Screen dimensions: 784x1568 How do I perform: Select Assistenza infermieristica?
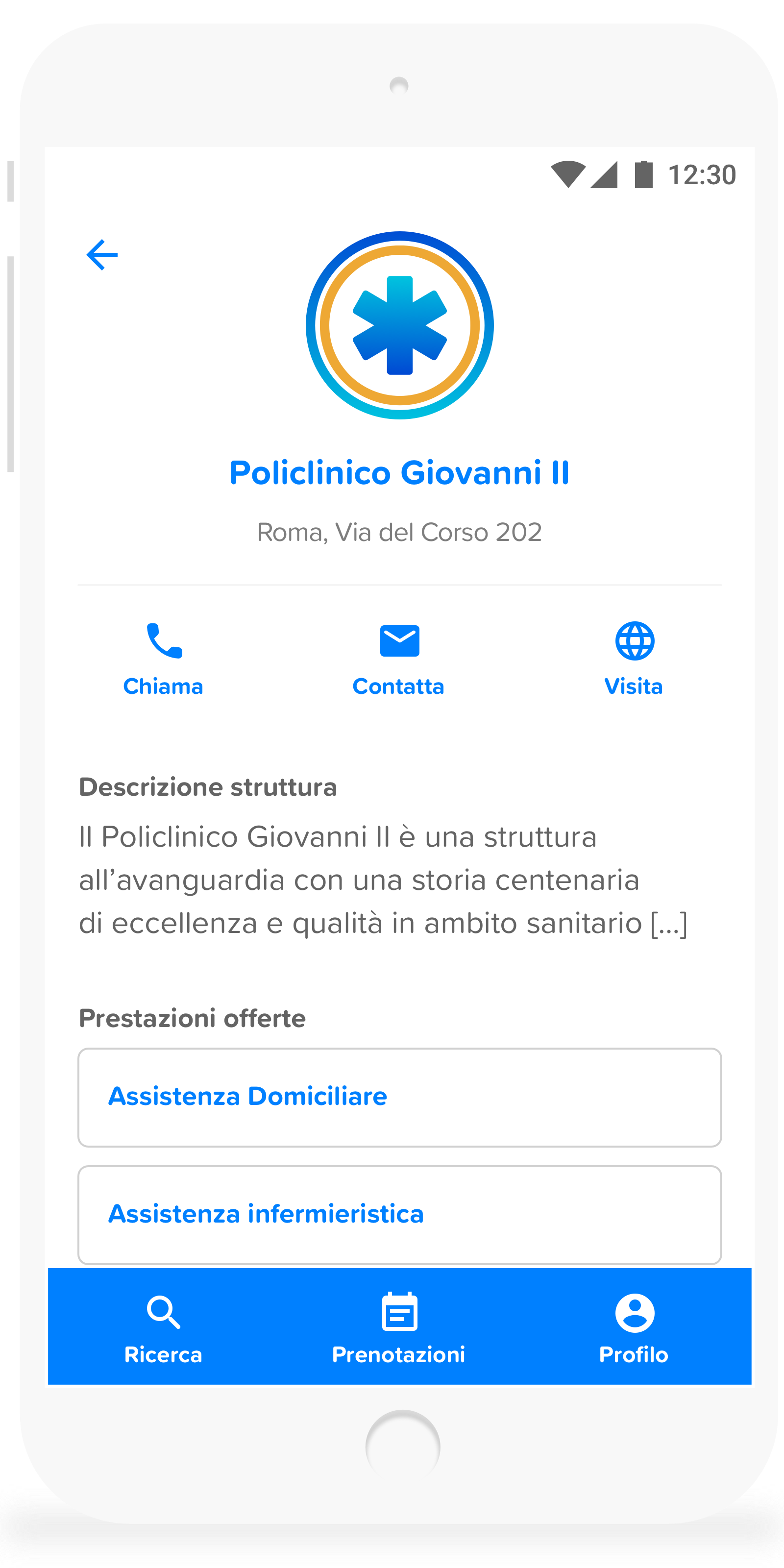(399, 1214)
